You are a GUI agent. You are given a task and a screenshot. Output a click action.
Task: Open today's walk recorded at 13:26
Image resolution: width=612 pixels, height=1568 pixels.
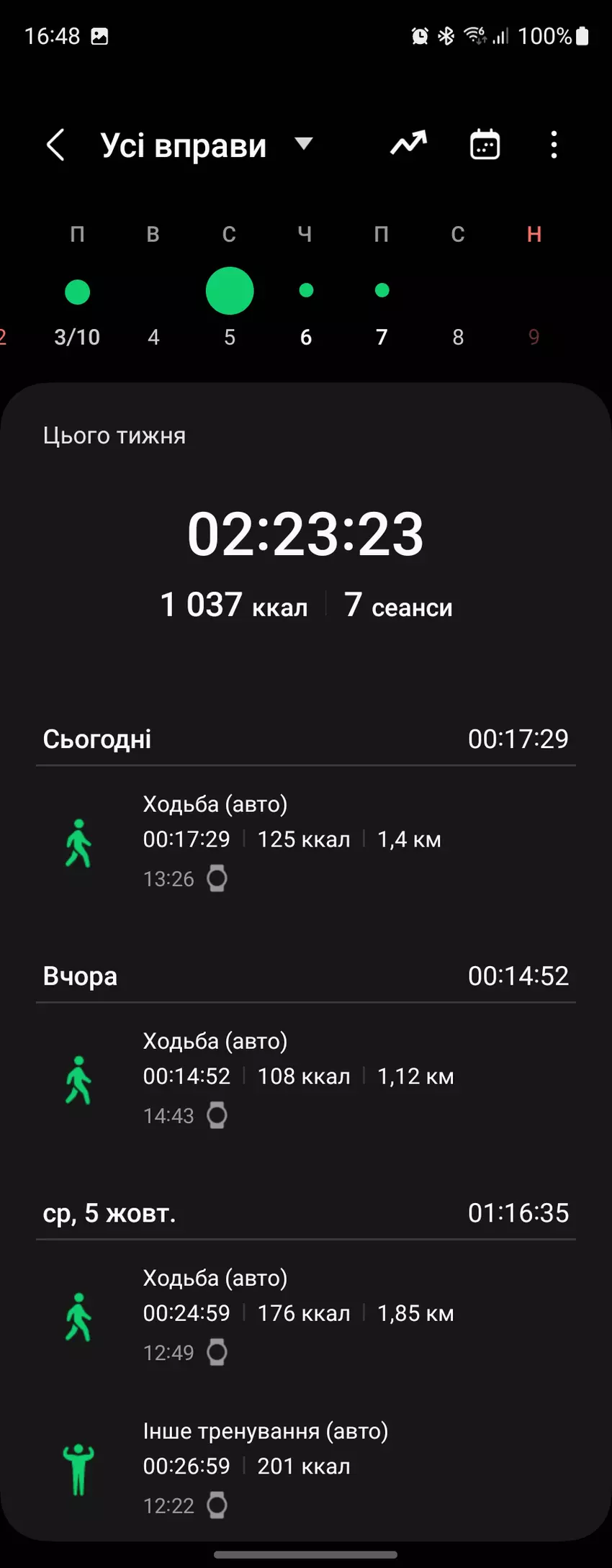pos(305,841)
